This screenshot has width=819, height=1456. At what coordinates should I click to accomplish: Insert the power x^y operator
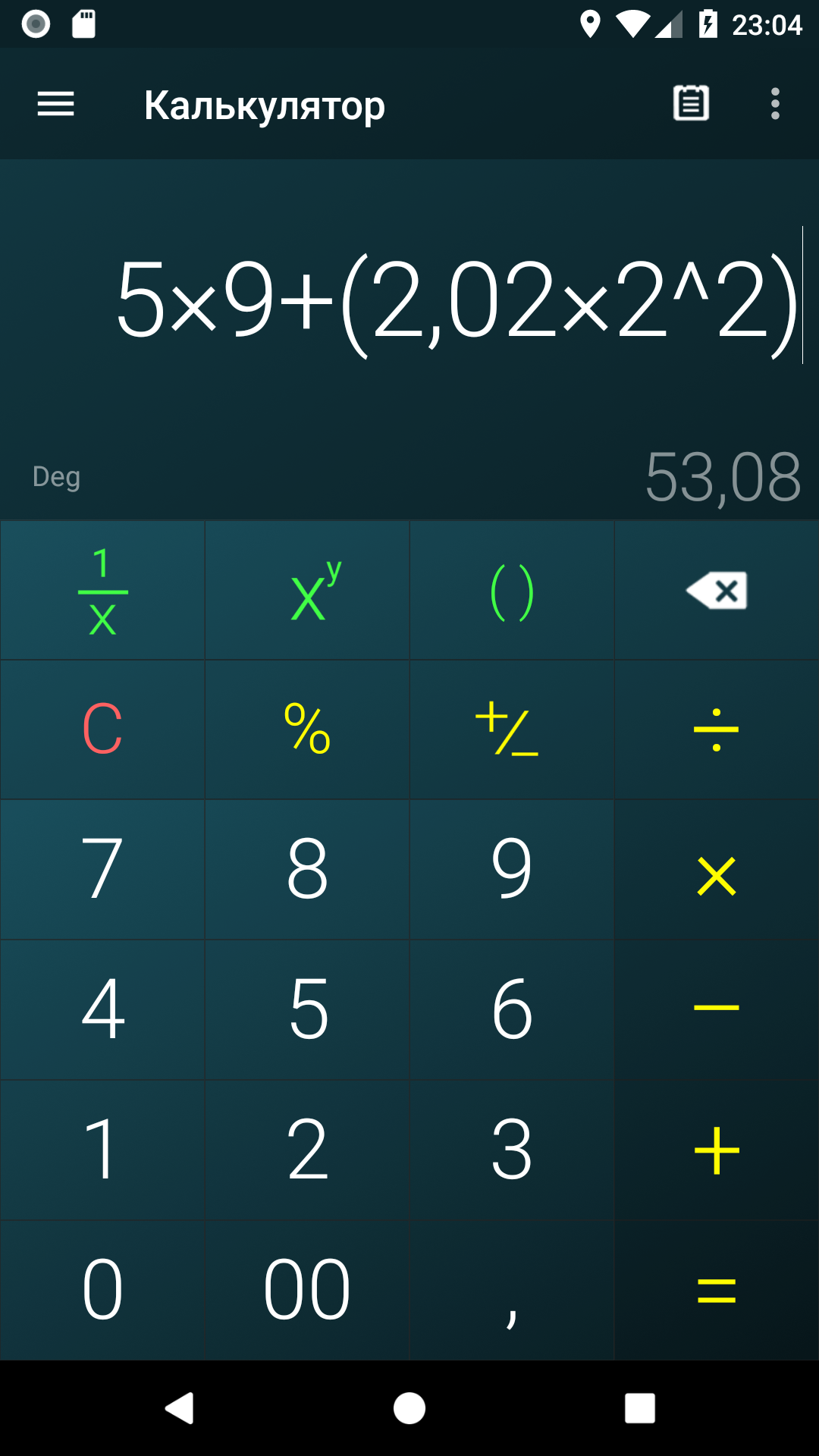(307, 591)
